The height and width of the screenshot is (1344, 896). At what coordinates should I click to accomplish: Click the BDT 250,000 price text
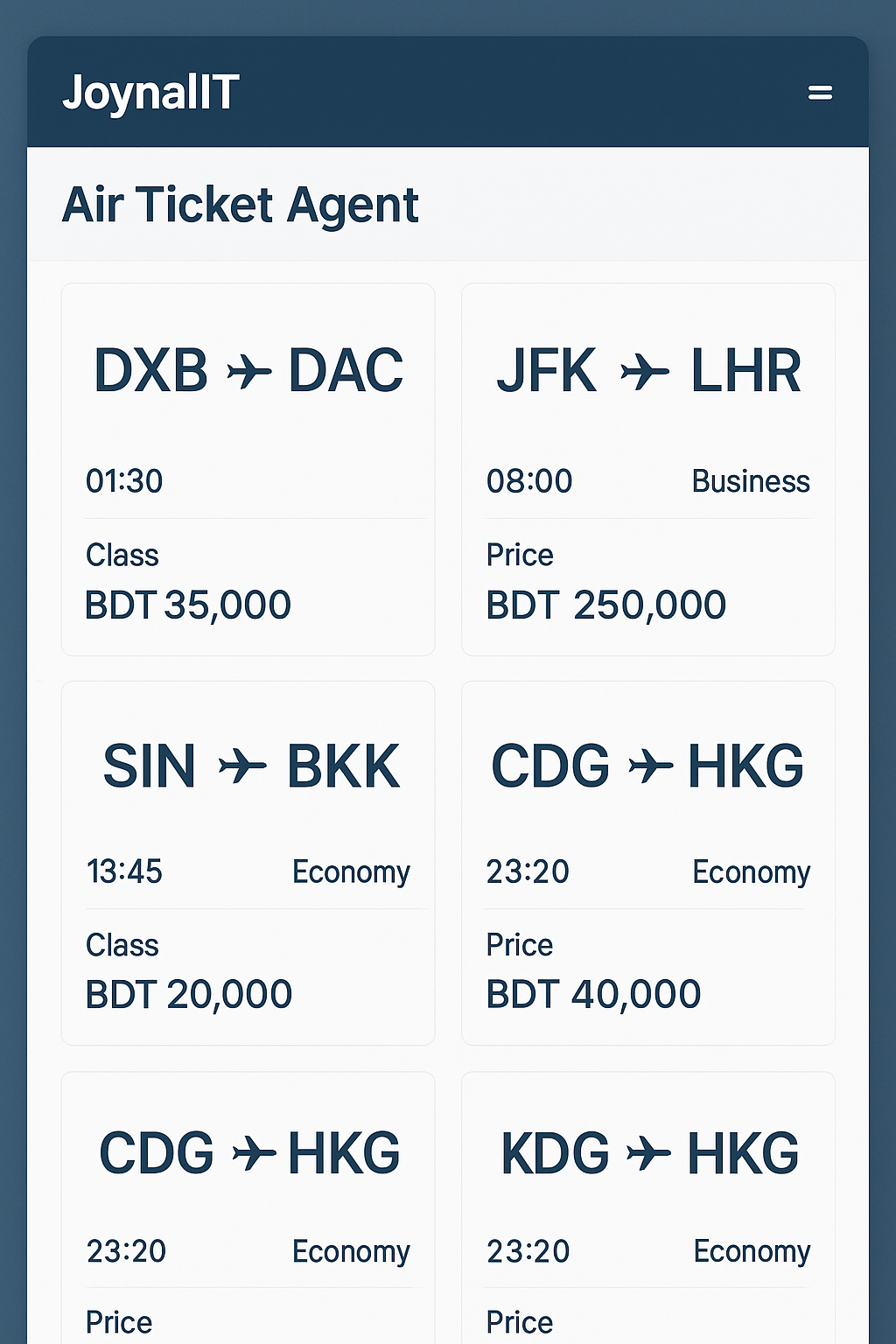[x=605, y=604]
